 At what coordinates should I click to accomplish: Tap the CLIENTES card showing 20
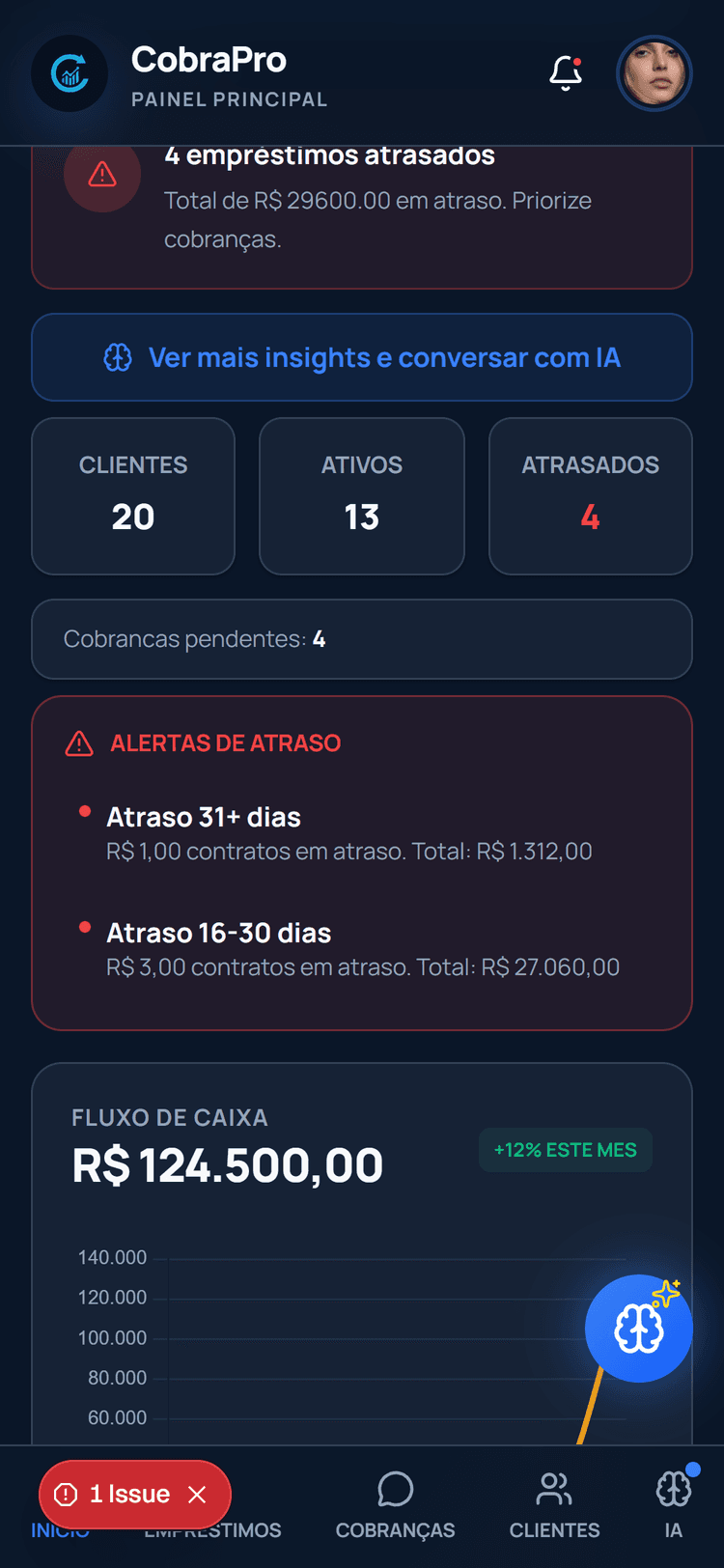tap(132, 495)
